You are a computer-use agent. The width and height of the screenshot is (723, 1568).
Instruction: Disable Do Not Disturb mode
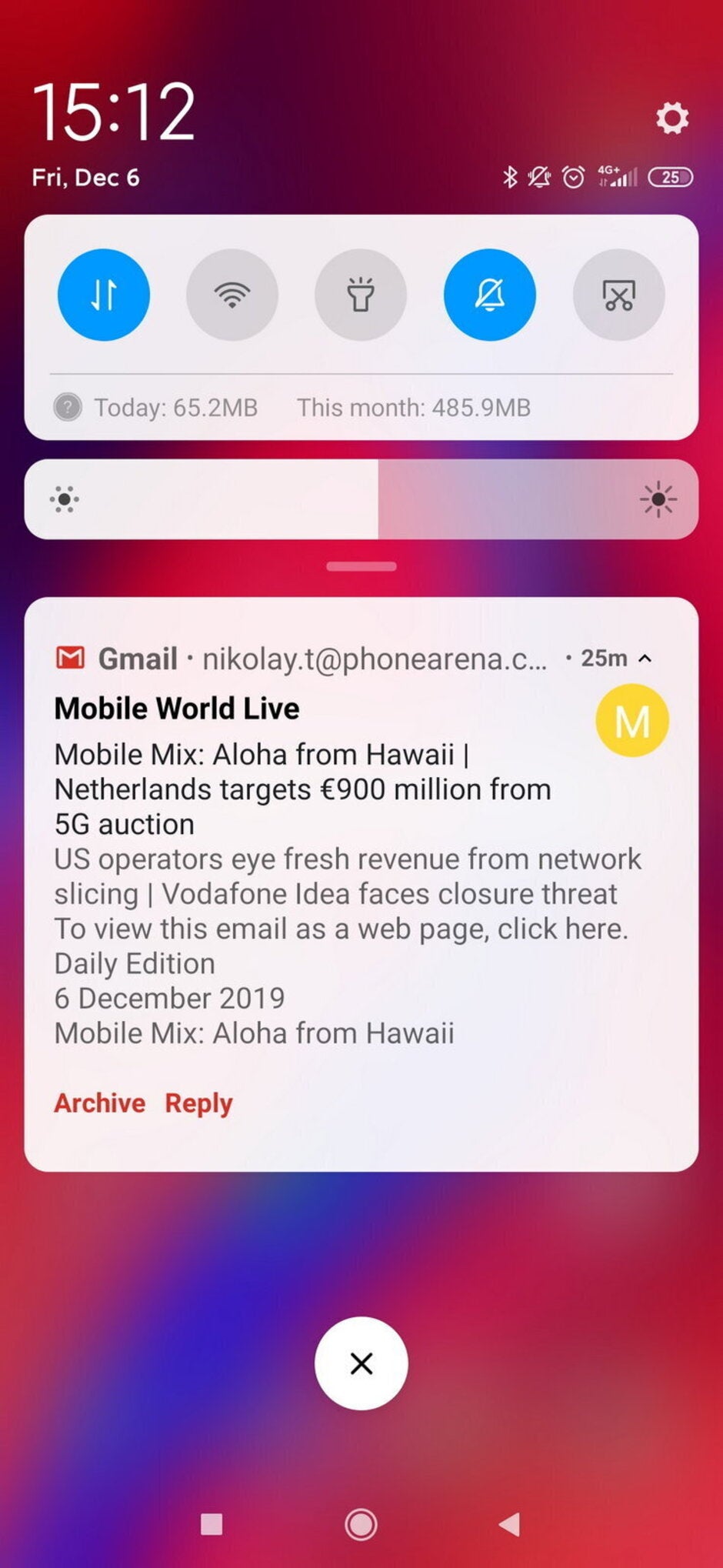click(489, 295)
